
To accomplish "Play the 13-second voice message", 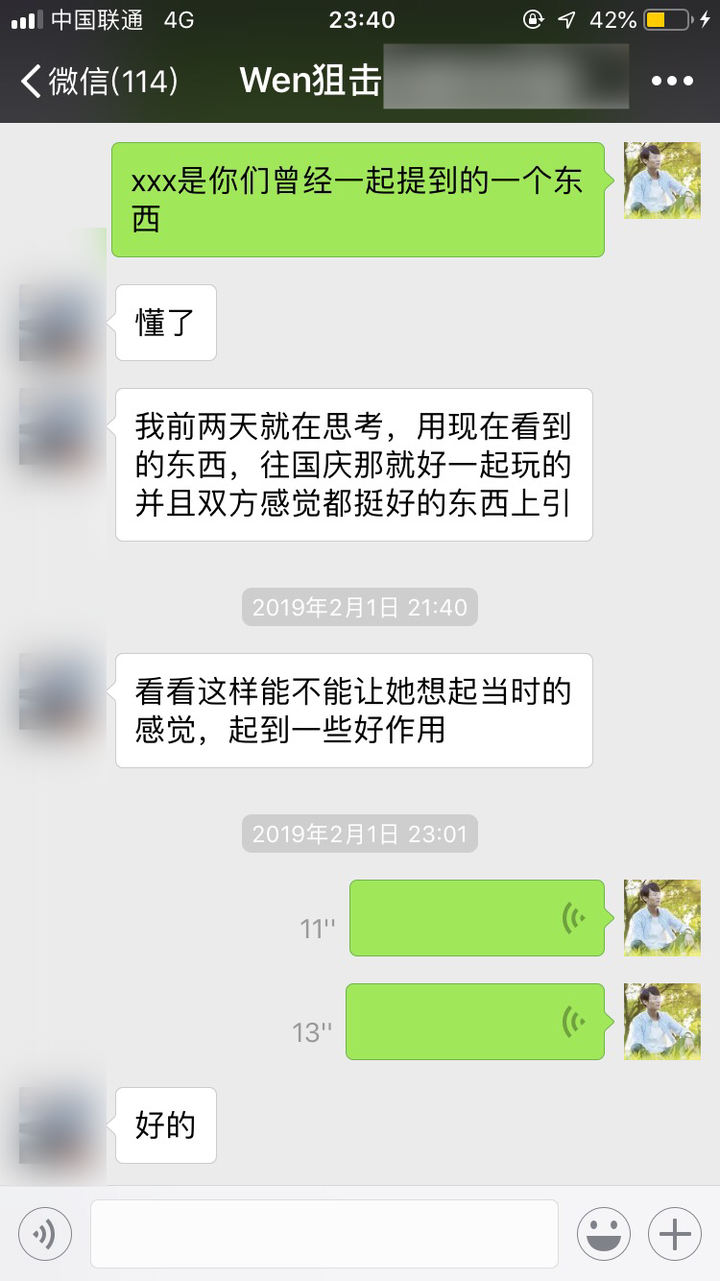I will click(x=475, y=1021).
